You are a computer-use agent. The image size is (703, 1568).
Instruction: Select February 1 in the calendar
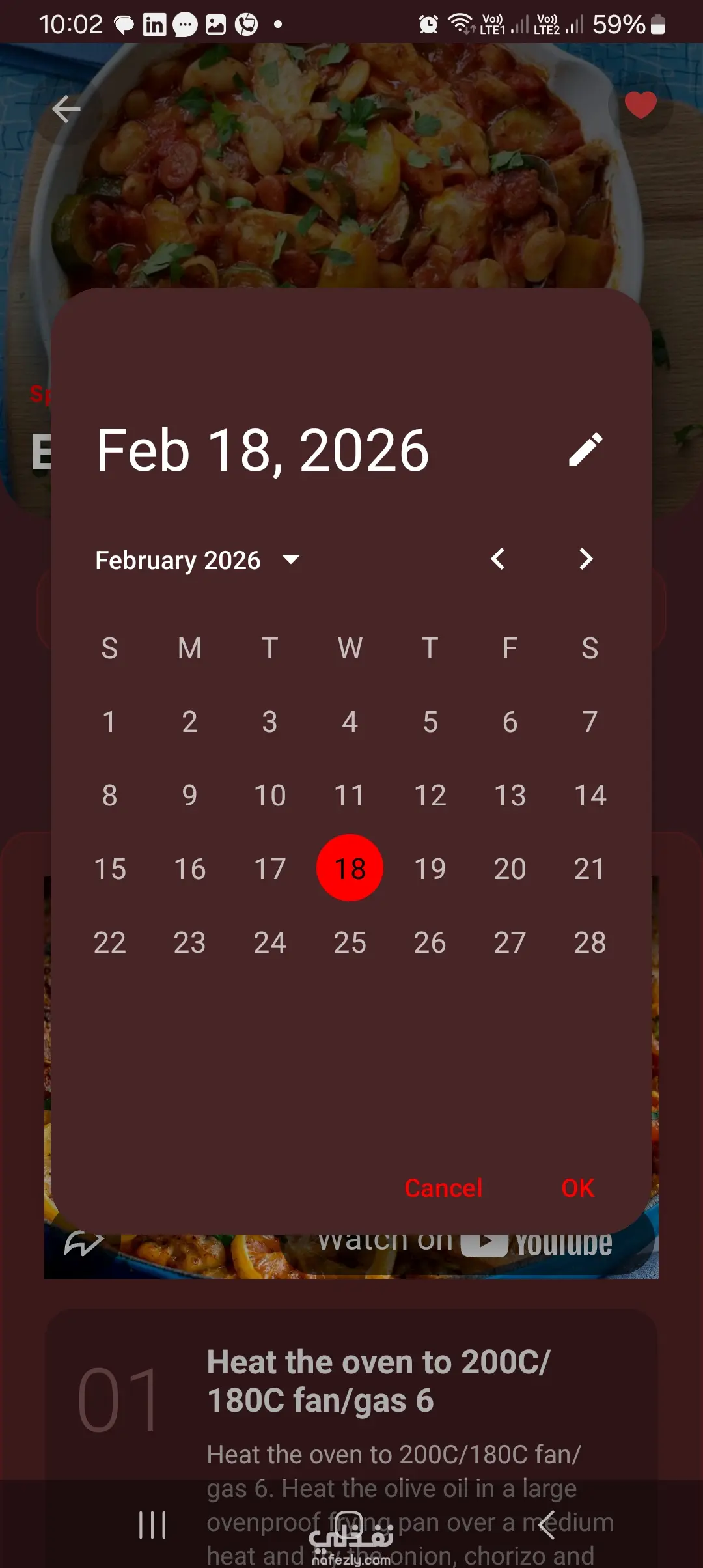click(x=109, y=721)
